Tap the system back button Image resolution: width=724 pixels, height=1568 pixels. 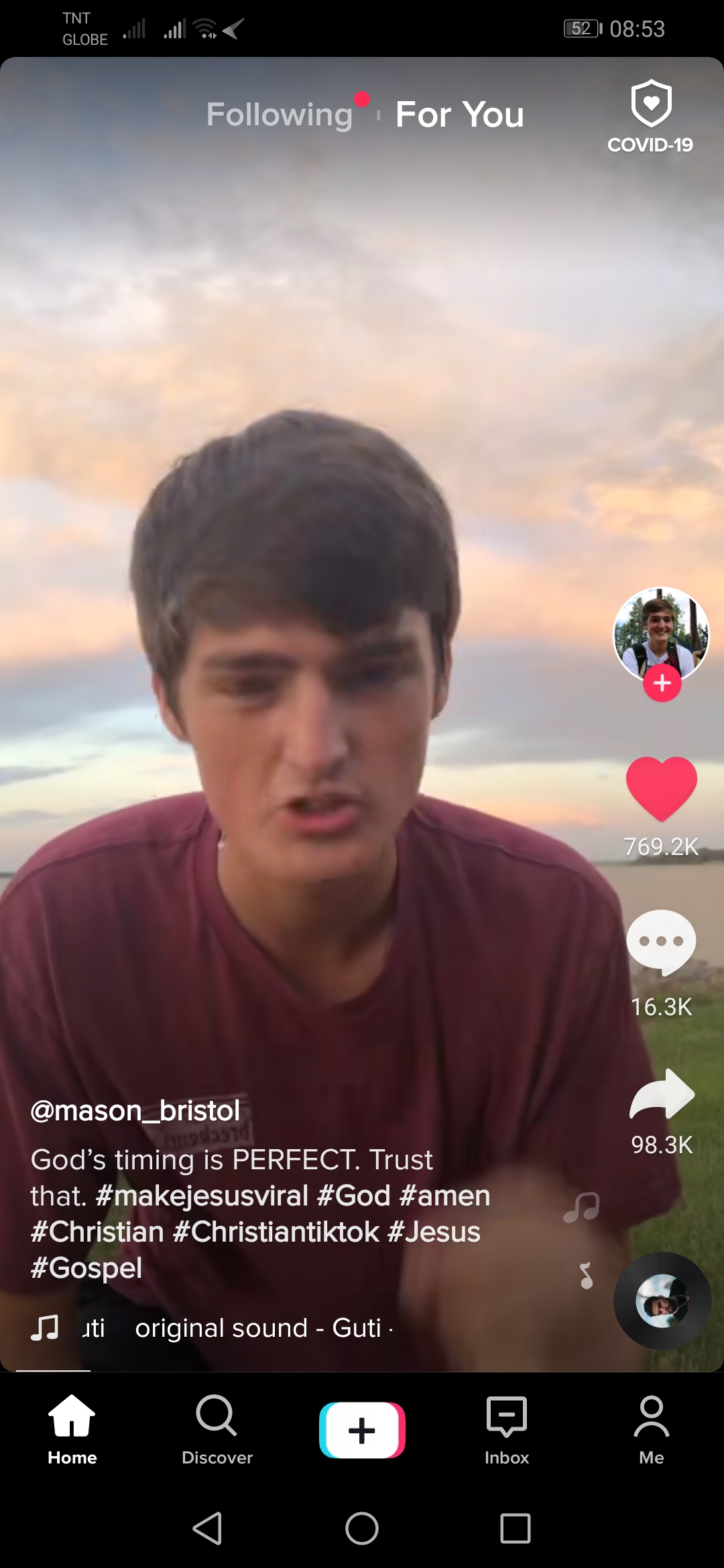[x=208, y=1528]
